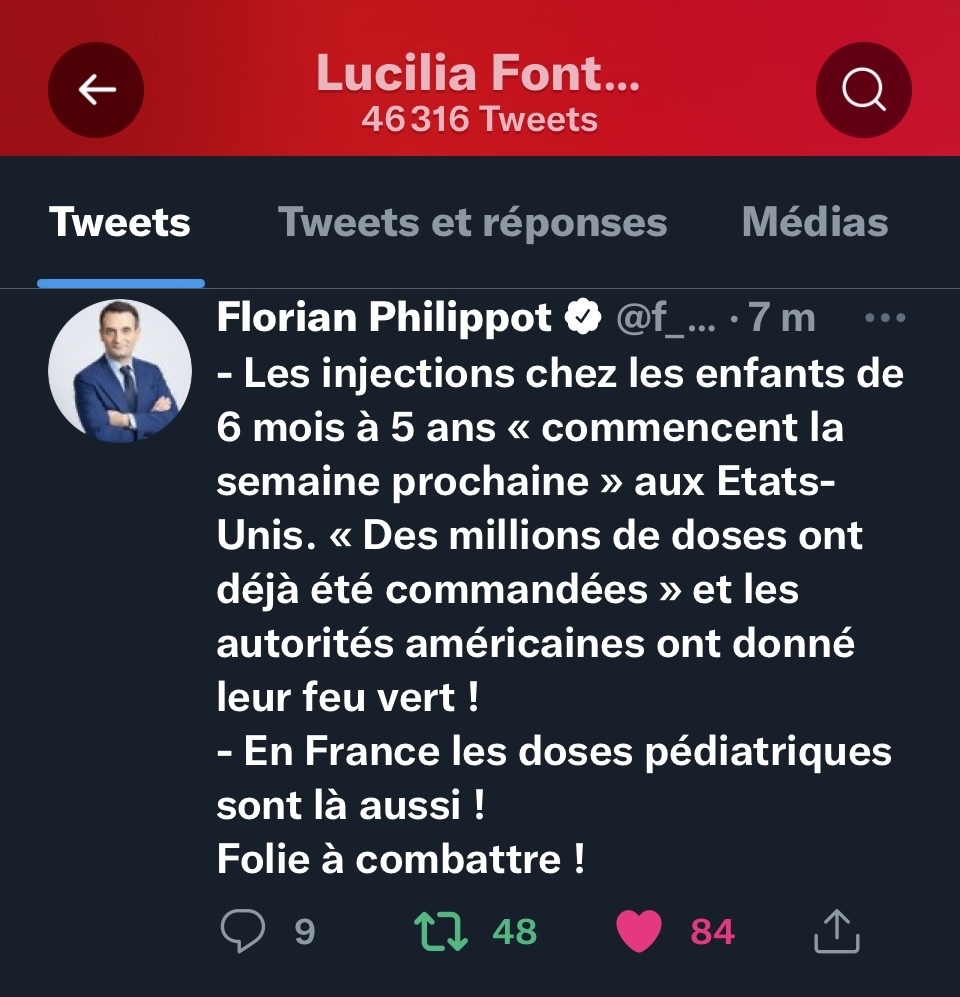The image size is (960, 997).
Task: Select the Tweets tab
Action: [x=120, y=222]
